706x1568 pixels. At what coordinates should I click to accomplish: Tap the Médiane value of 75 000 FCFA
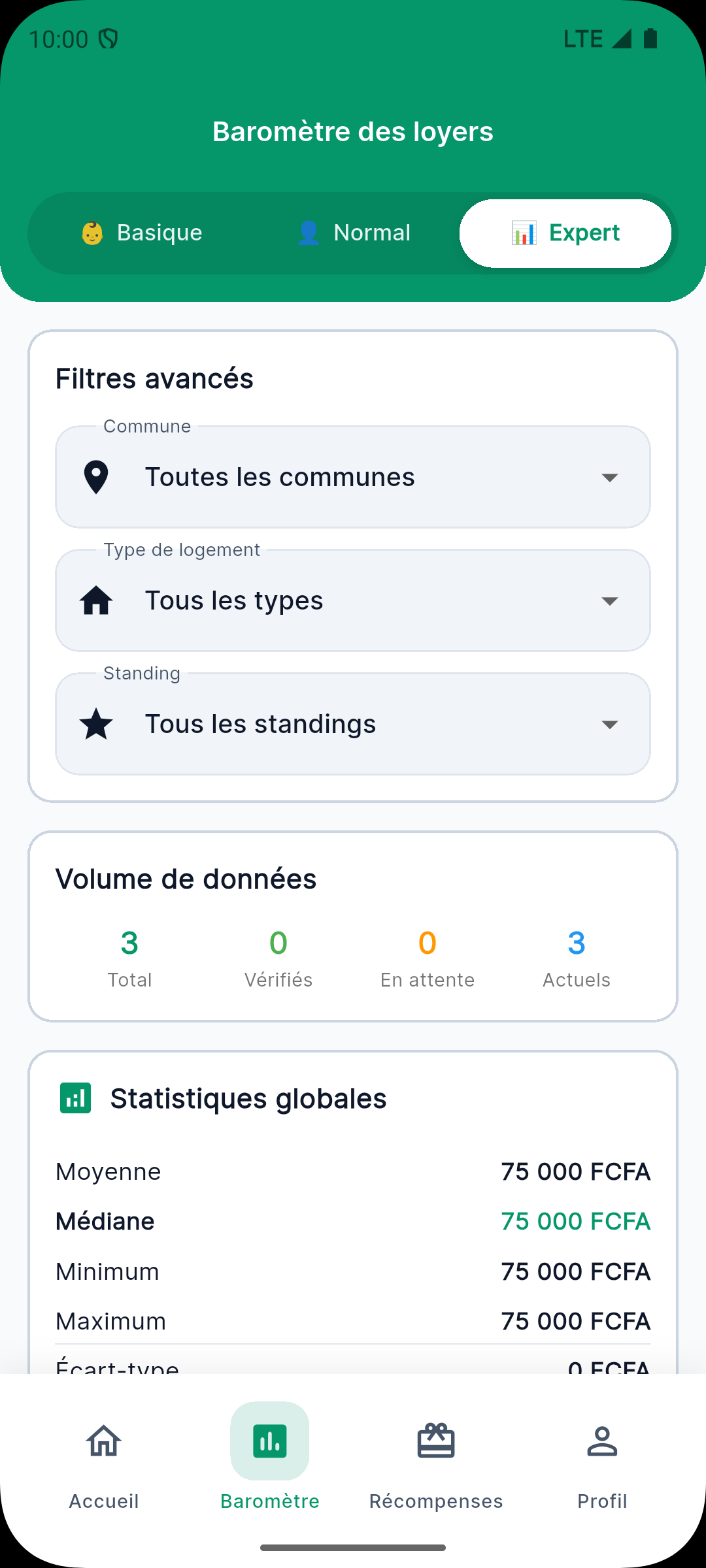[575, 1220]
